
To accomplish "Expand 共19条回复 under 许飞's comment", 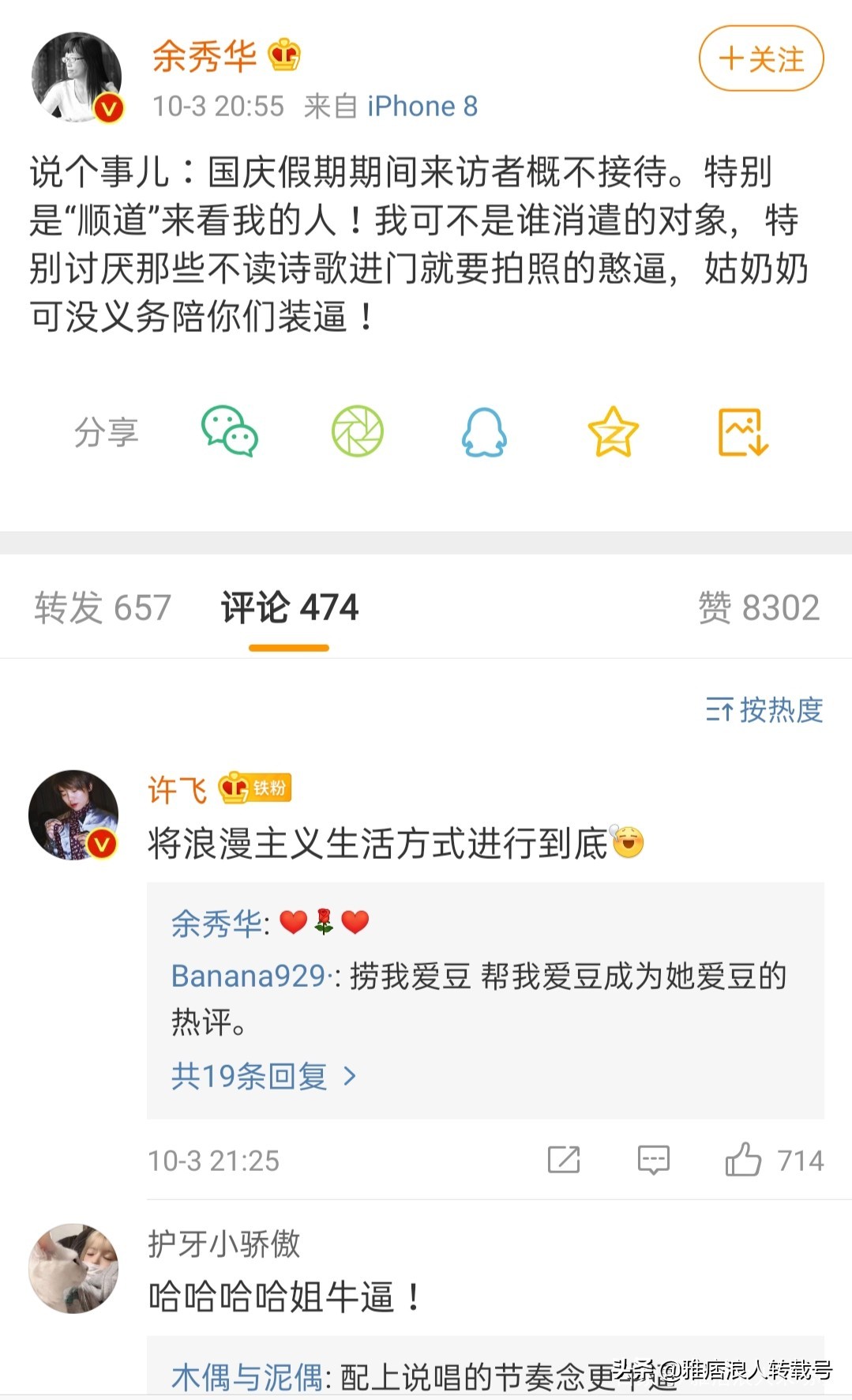I will (x=264, y=1075).
